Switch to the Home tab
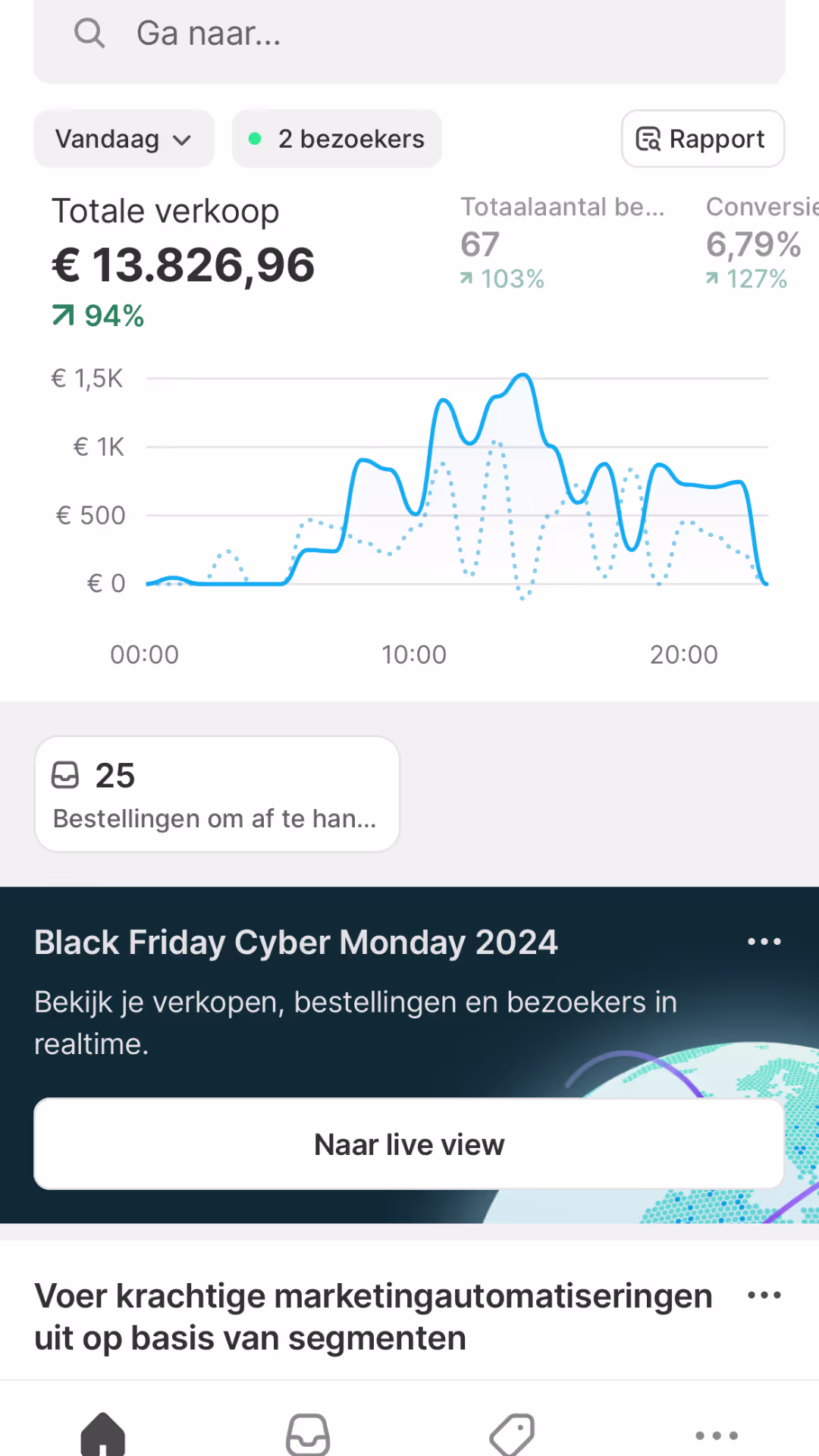 (x=103, y=1433)
